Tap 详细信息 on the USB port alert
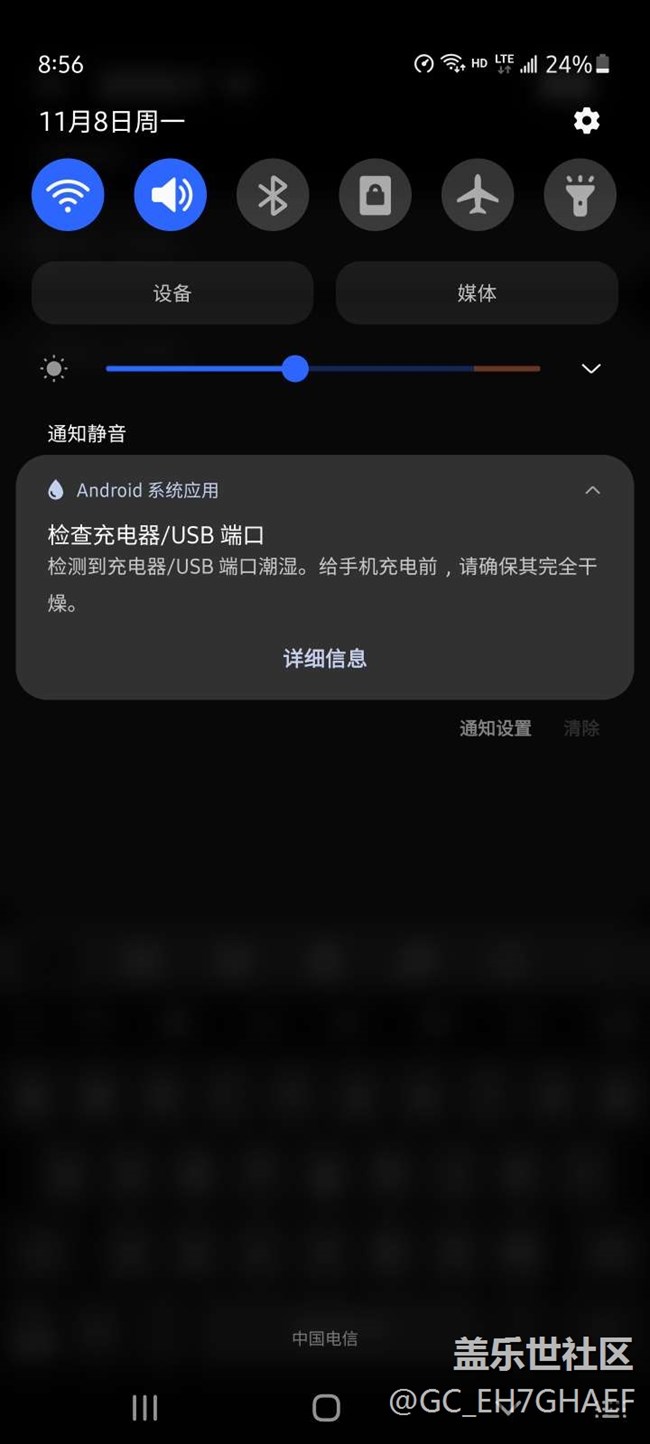The width and height of the screenshot is (650, 1444). (x=325, y=658)
